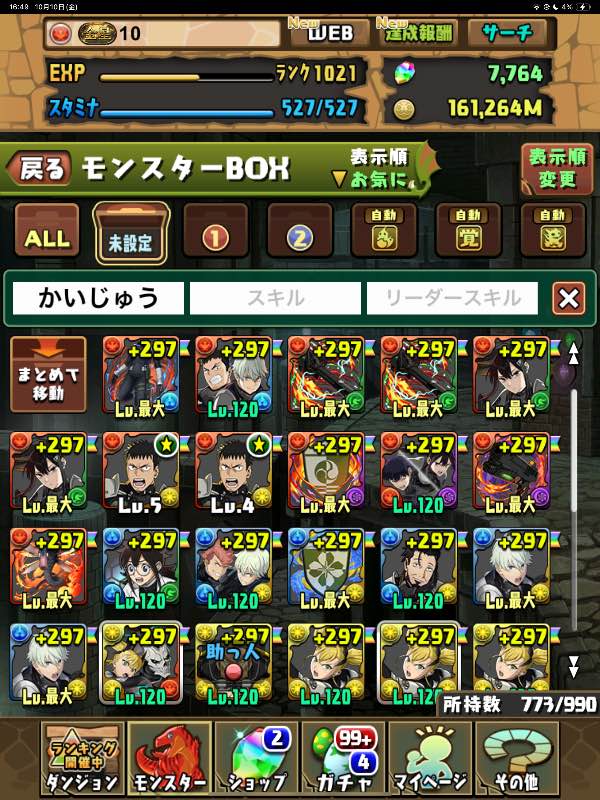Switch to folder tab 2
The height and width of the screenshot is (800, 600).
coord(300,237)
